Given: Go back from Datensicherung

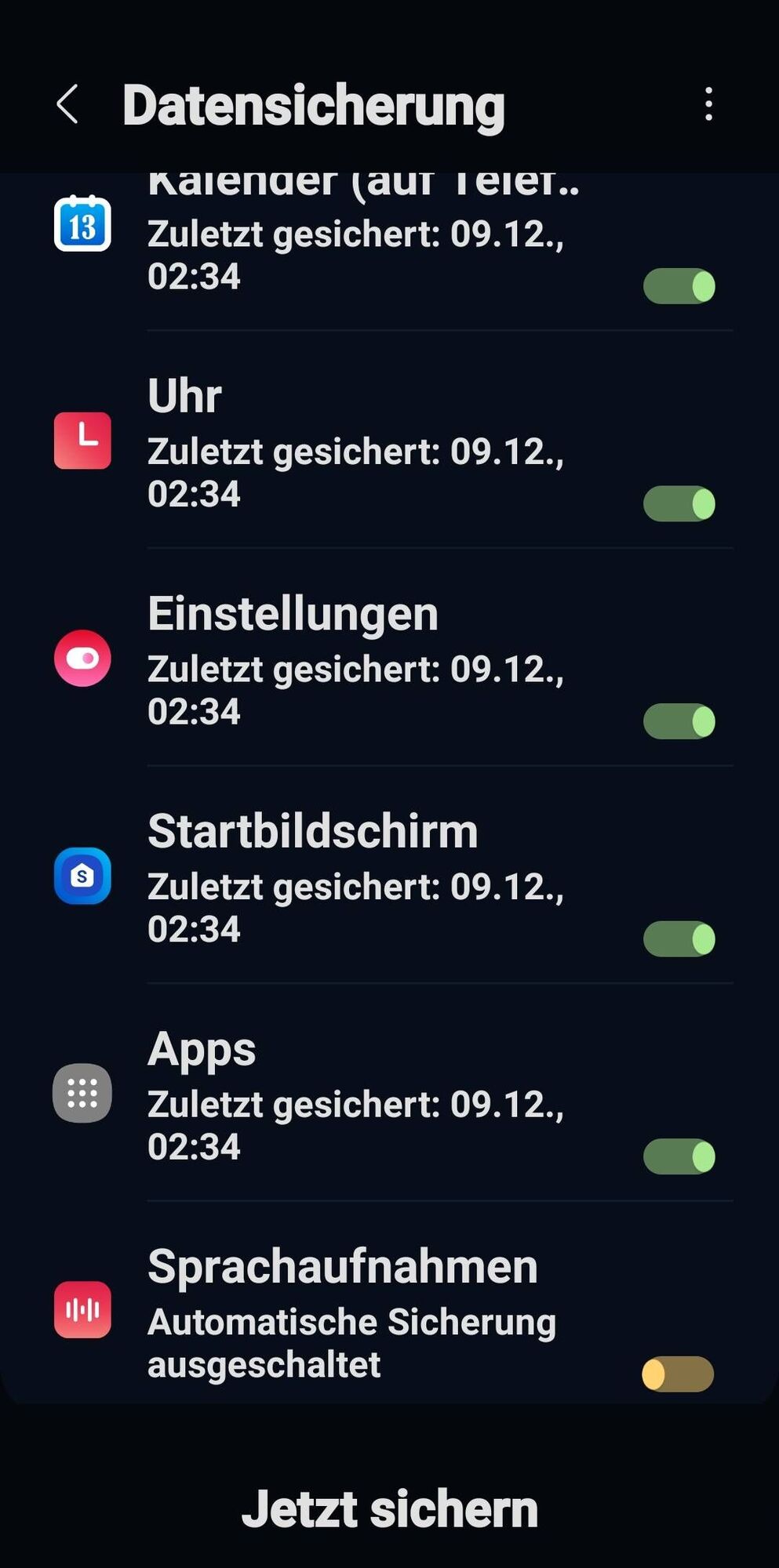Looking at the screenshot, I should tap(67, 104).
